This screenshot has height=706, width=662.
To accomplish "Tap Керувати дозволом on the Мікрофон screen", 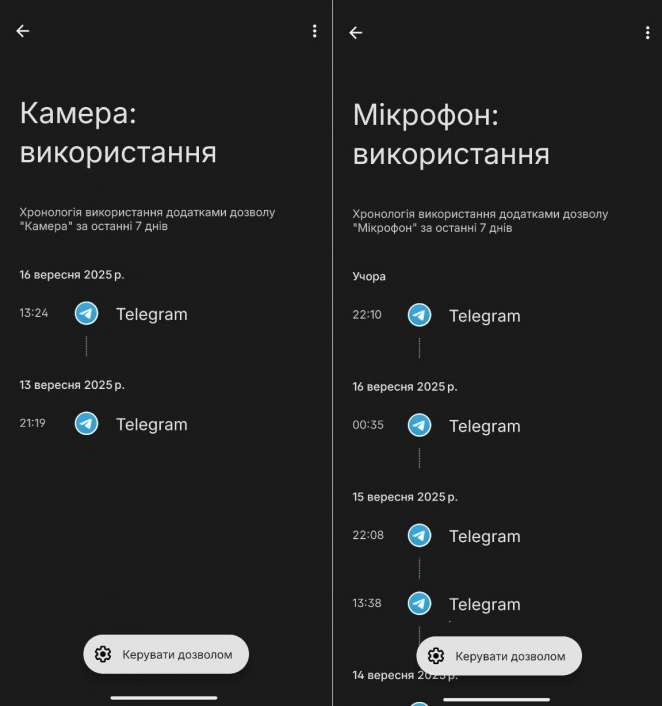I will coord(499,657).
